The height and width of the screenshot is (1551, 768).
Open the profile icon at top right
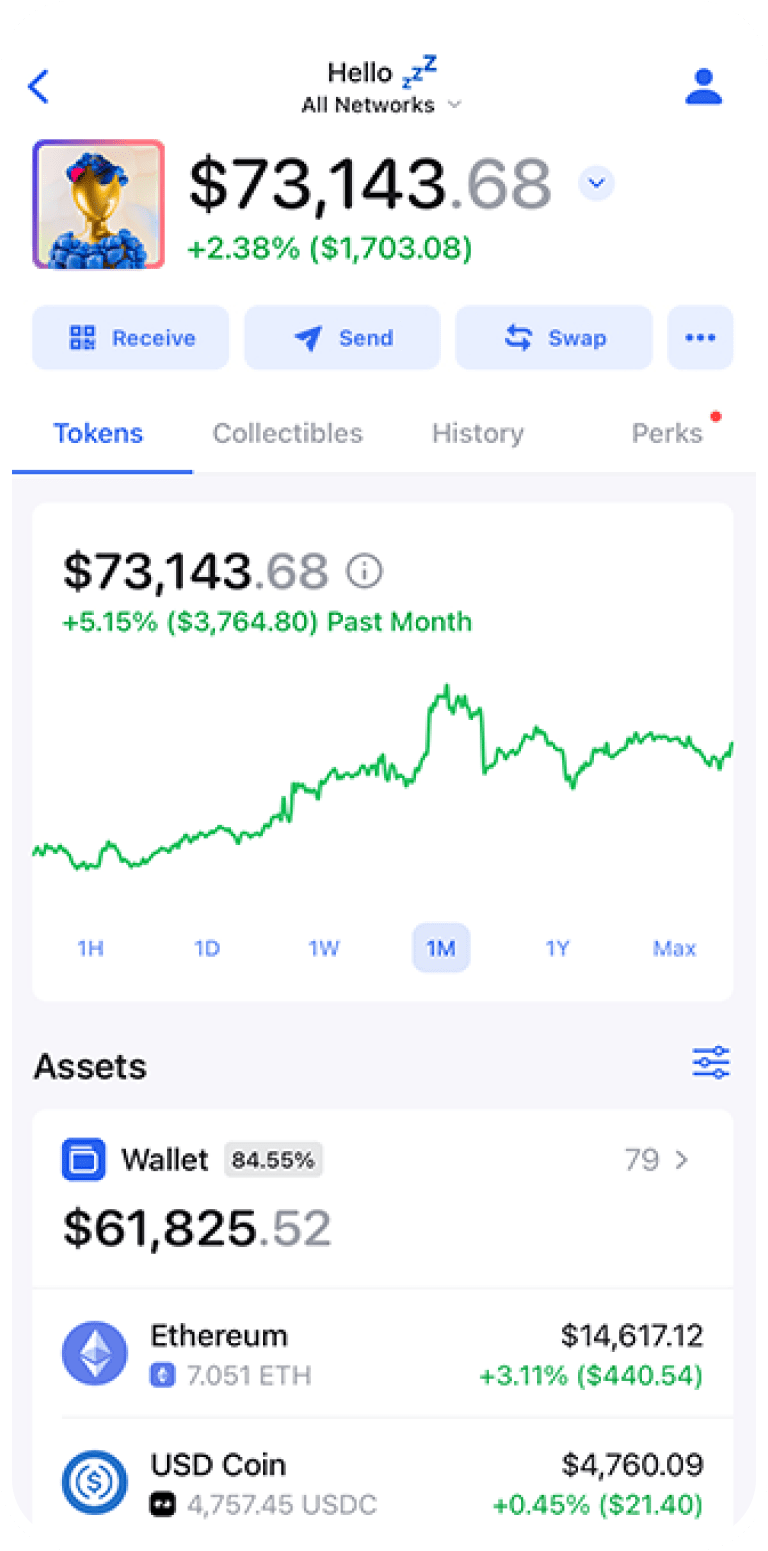[x=704, y=87]
